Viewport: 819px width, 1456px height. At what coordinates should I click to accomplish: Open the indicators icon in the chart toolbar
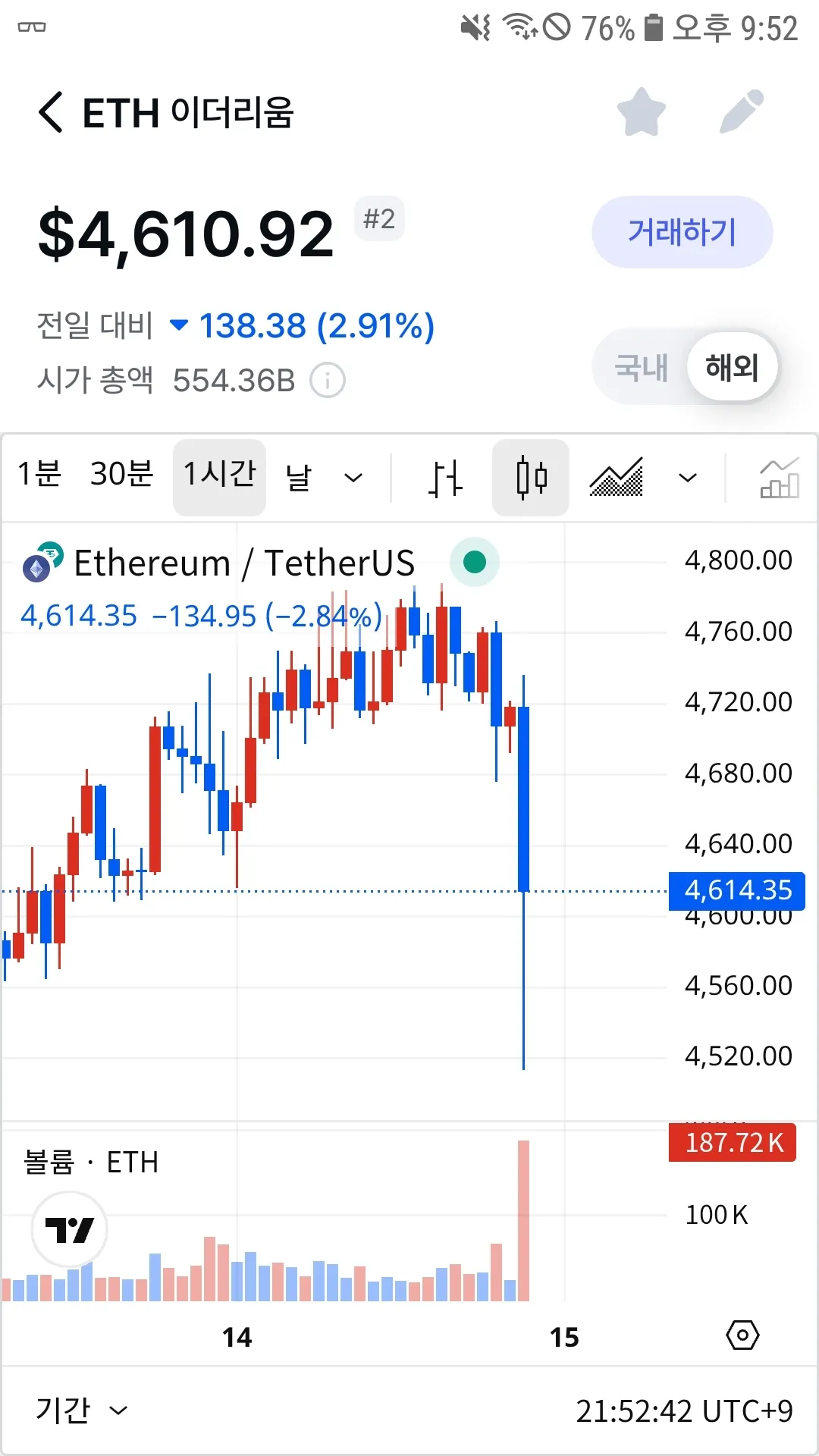pyautogui.click(x=779, y=478)
